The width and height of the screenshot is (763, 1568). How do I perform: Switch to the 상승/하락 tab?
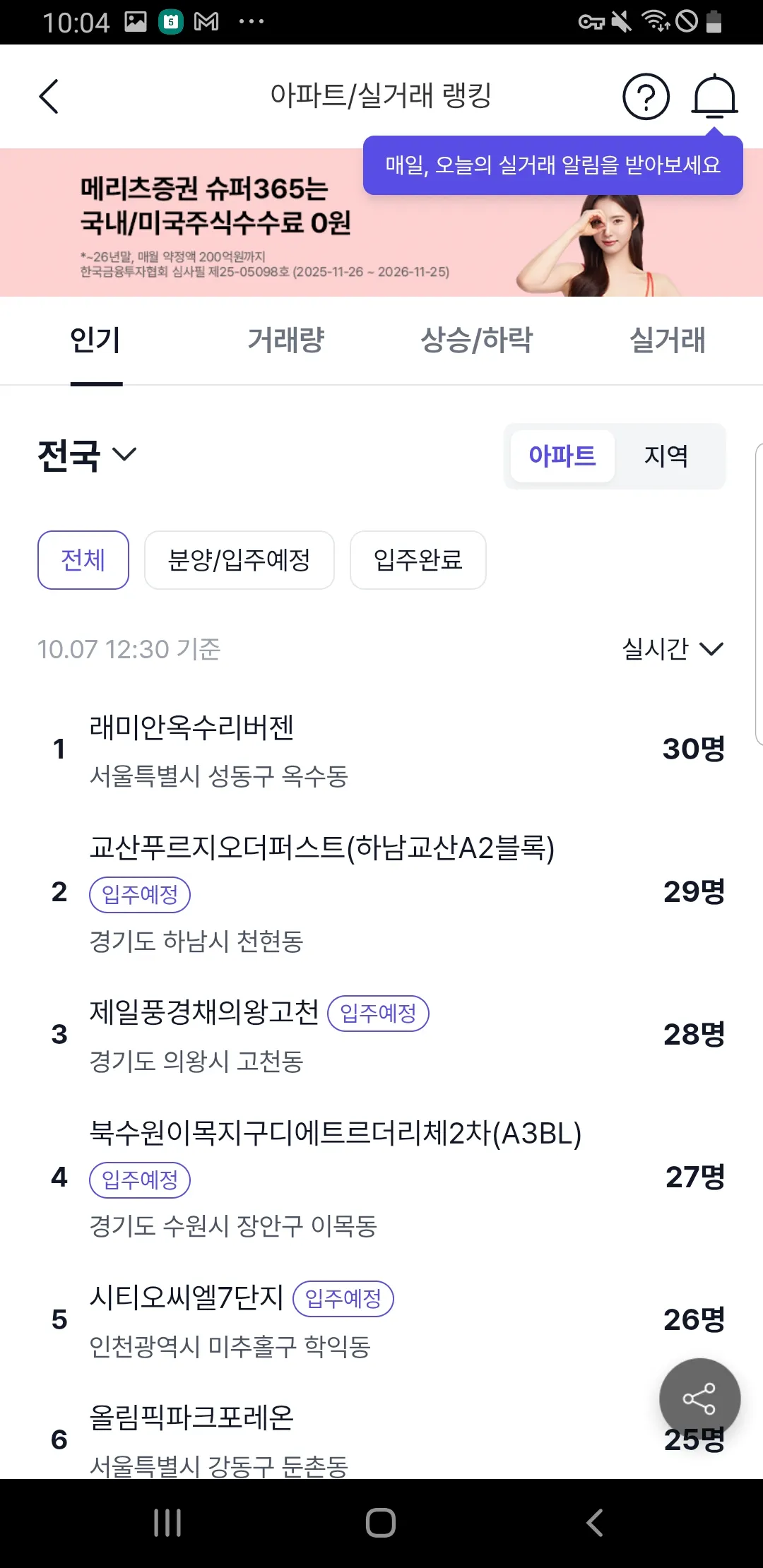point(477,340)
